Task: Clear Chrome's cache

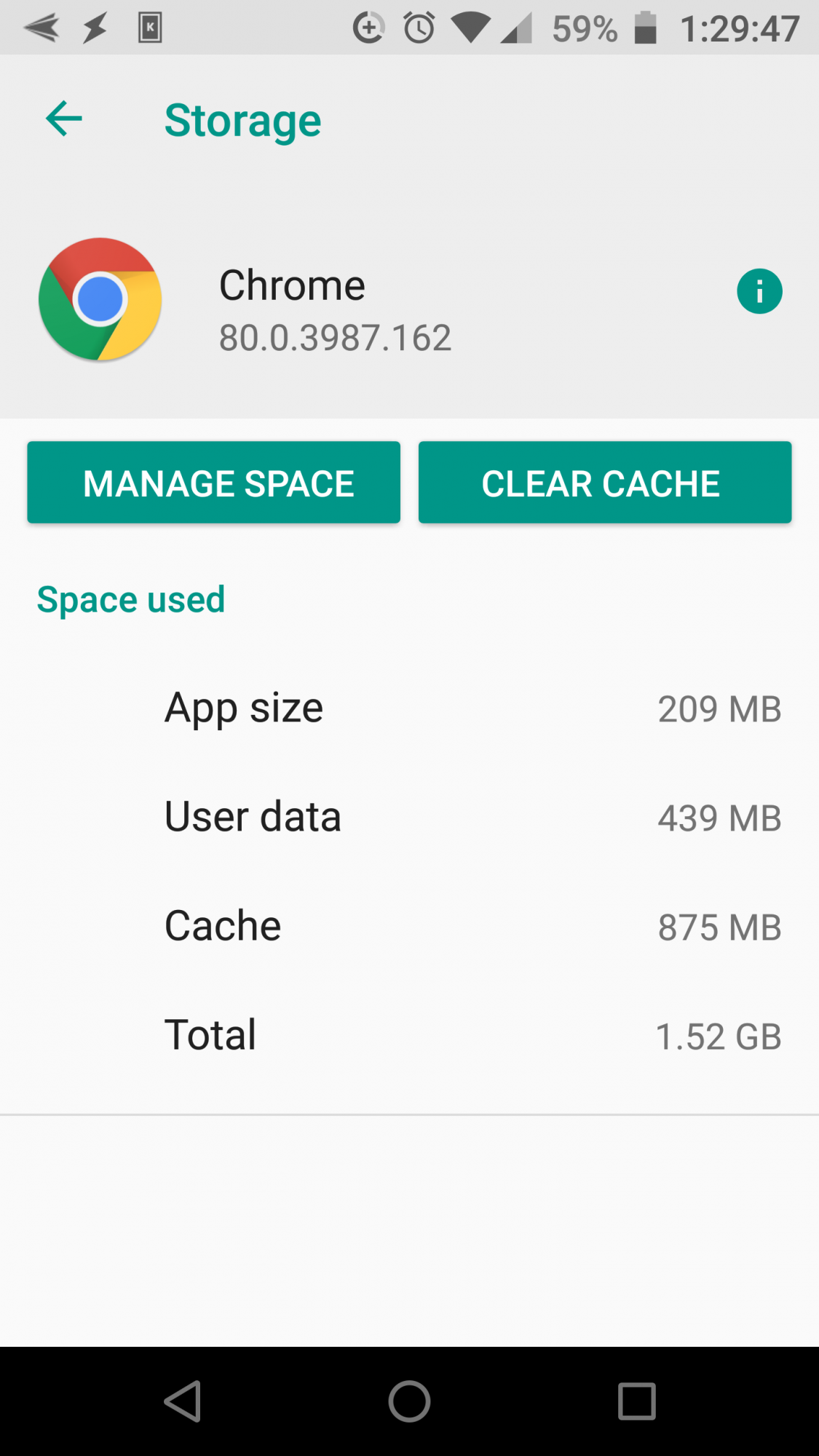Action: (604, 483)
